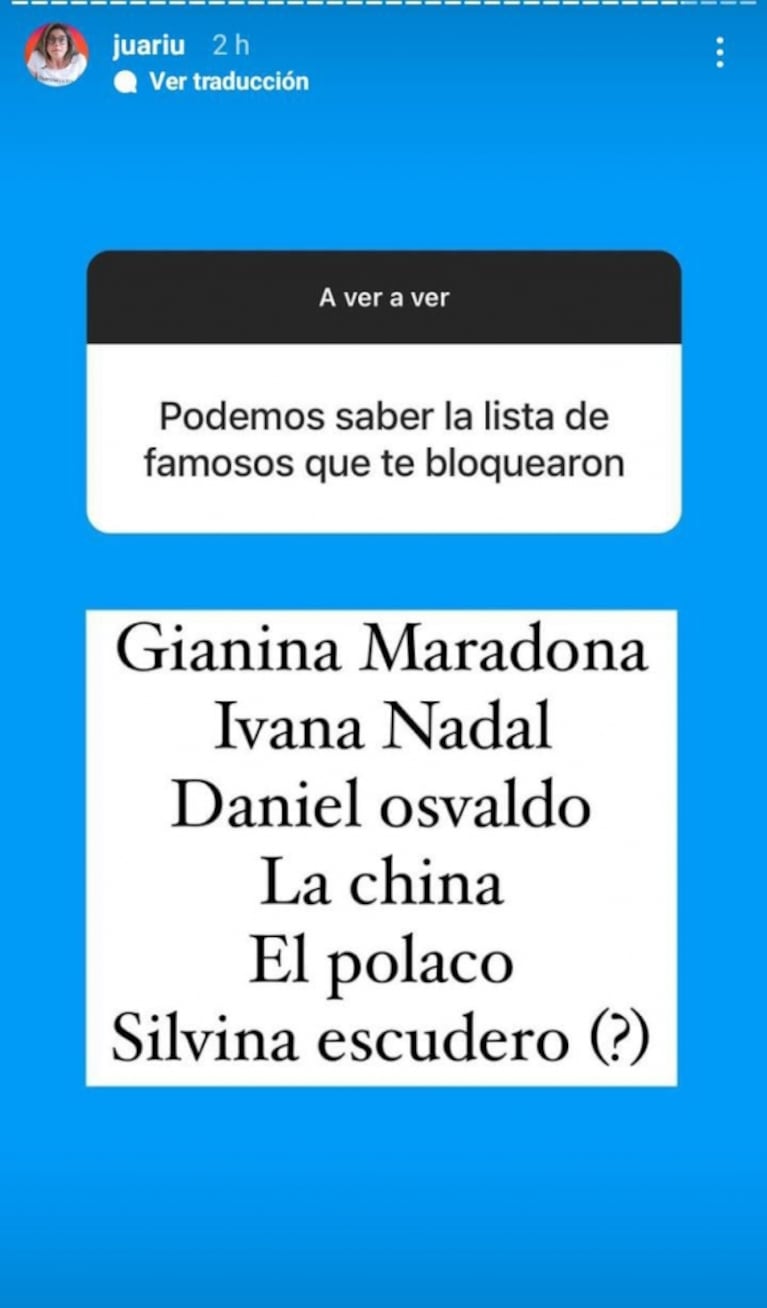
Task: Open the story overflow menu
Action: [719, 53]
